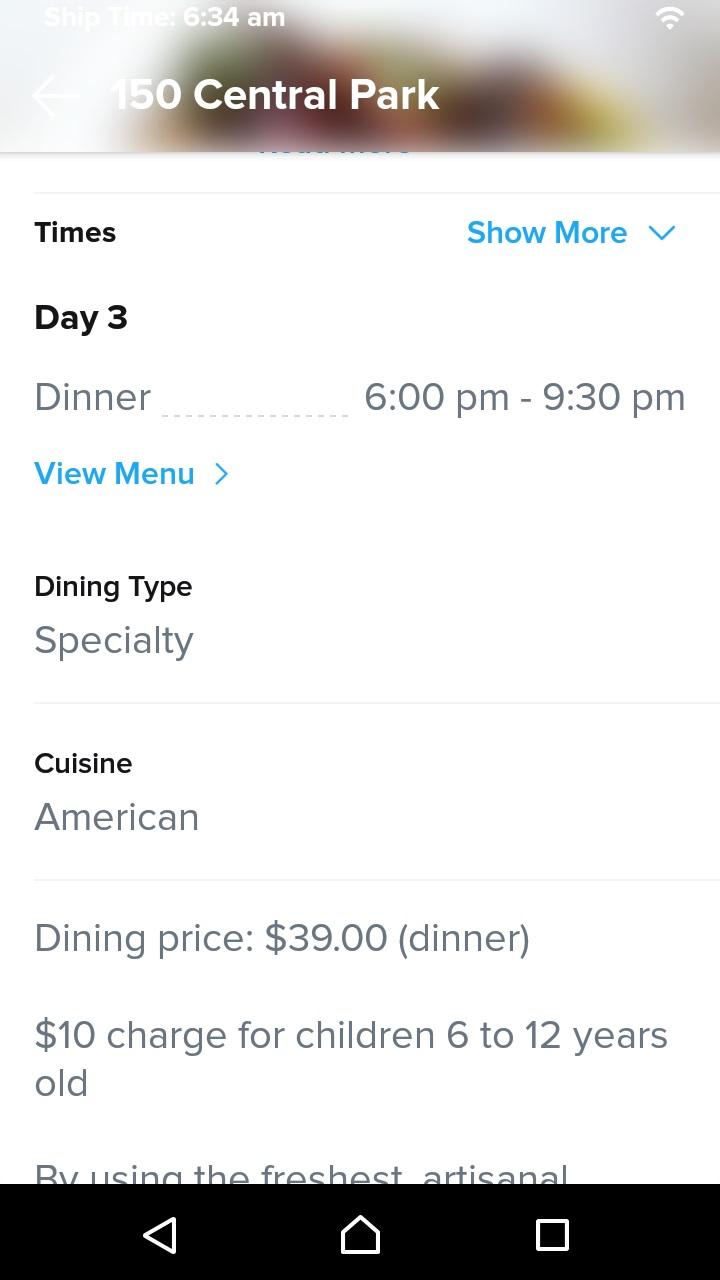Expand Show More dining times
The width and height of the screenshot is (720, 1280).
(571, 233)
